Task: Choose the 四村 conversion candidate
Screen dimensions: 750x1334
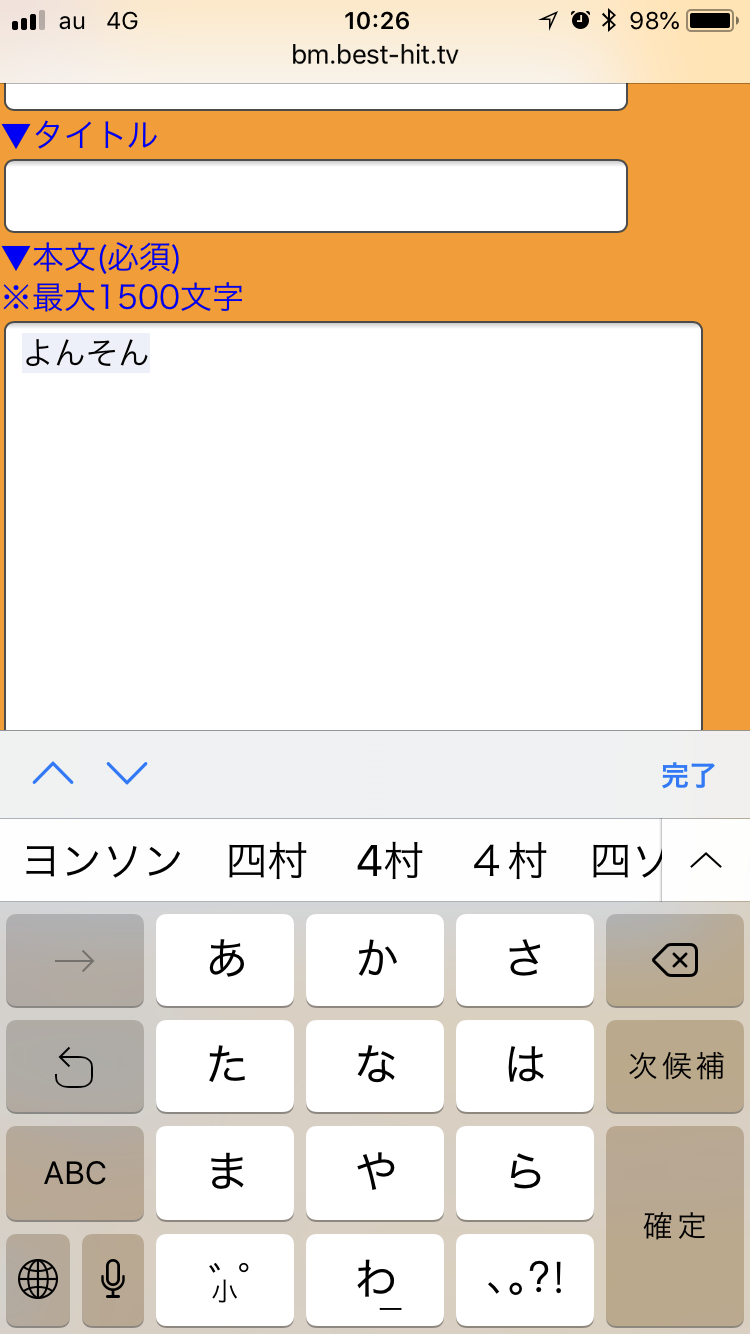Action: tap(266, 861)
